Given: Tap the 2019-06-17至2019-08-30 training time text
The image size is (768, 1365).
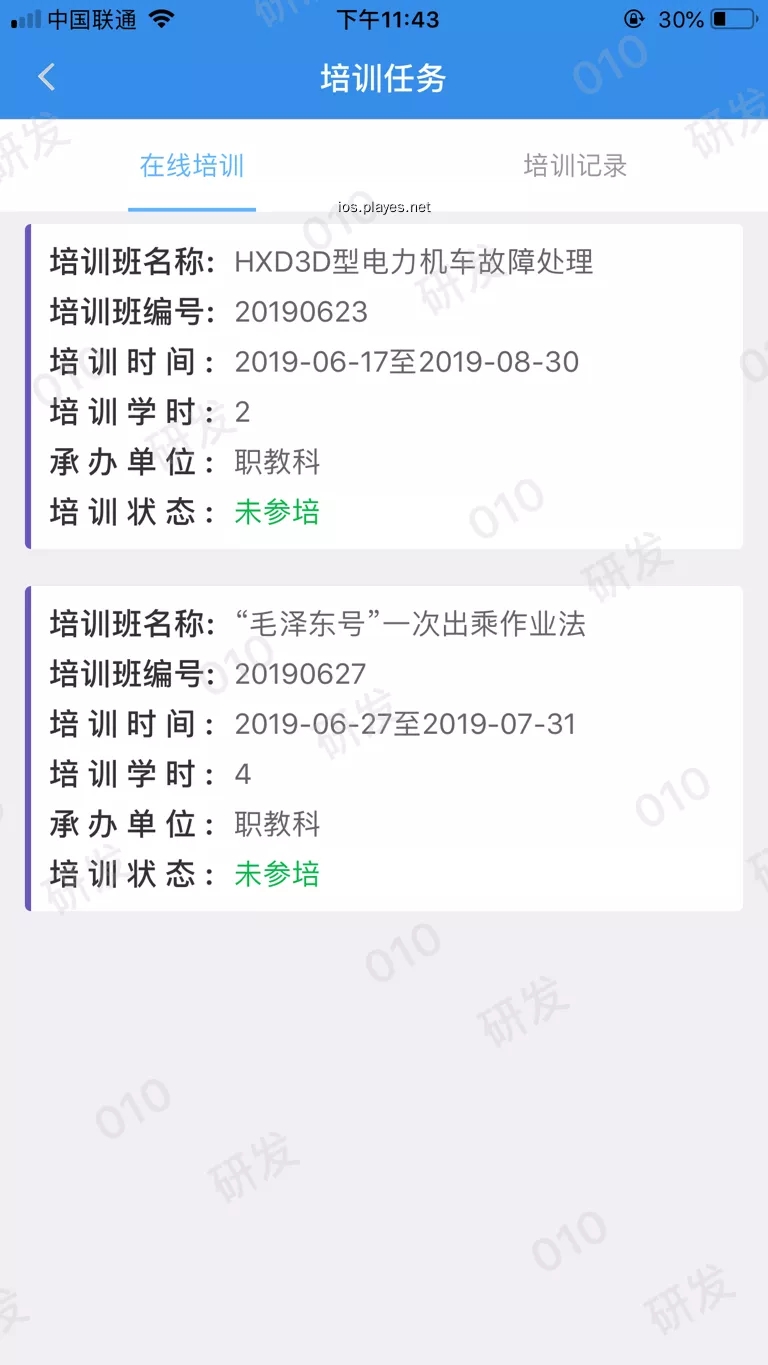Looking at the screenshot, I should 406,362.
